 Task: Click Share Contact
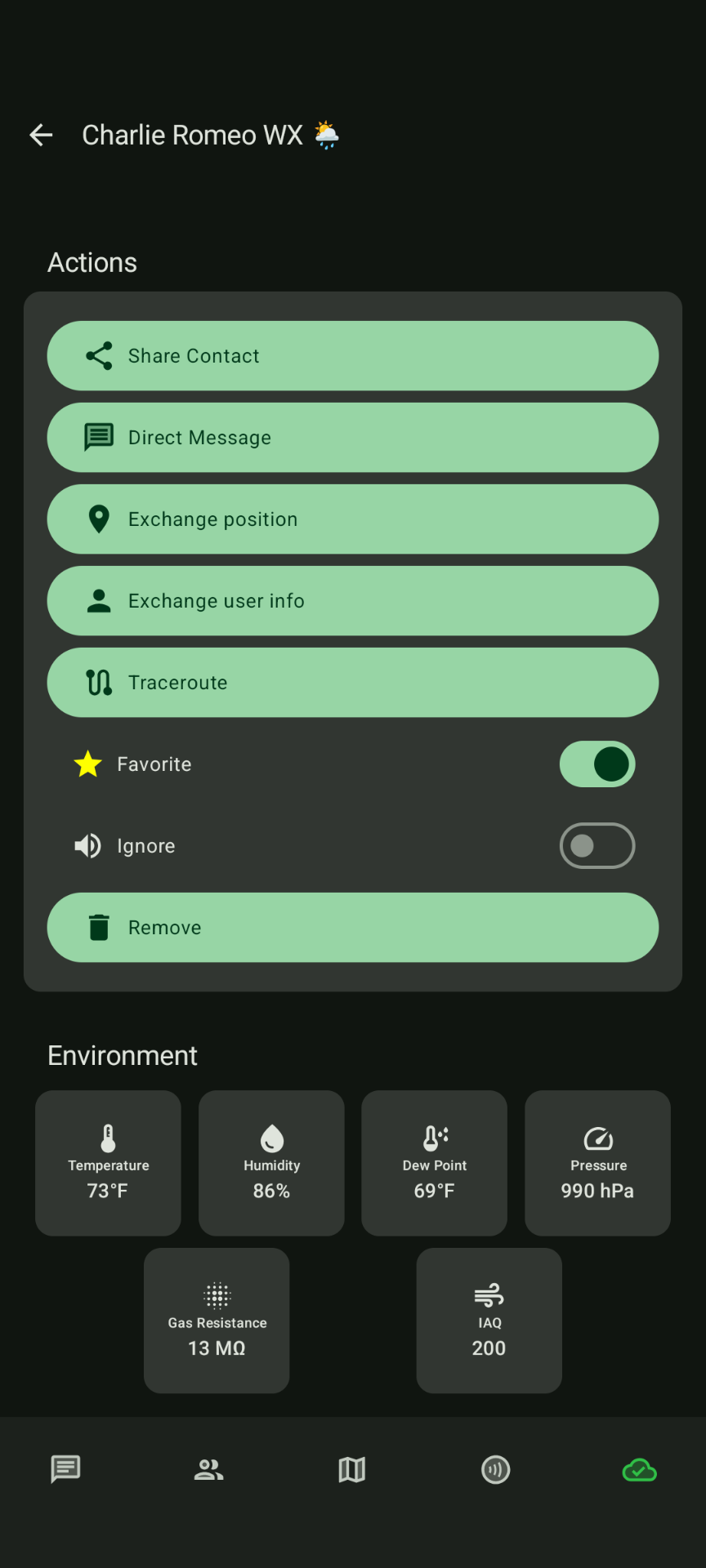click(352, 355)
